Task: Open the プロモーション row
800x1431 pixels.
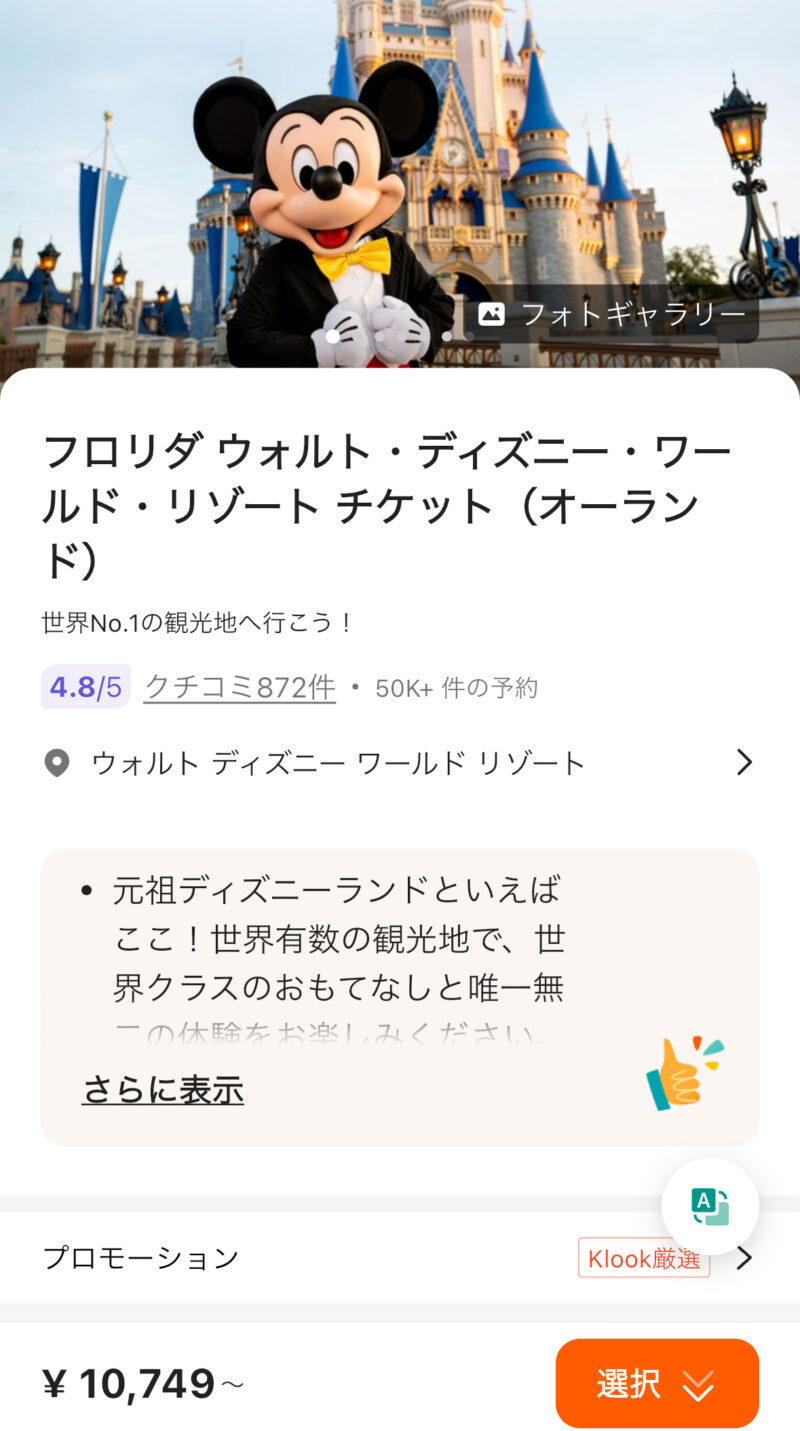Action: [x=400, y=1258]
